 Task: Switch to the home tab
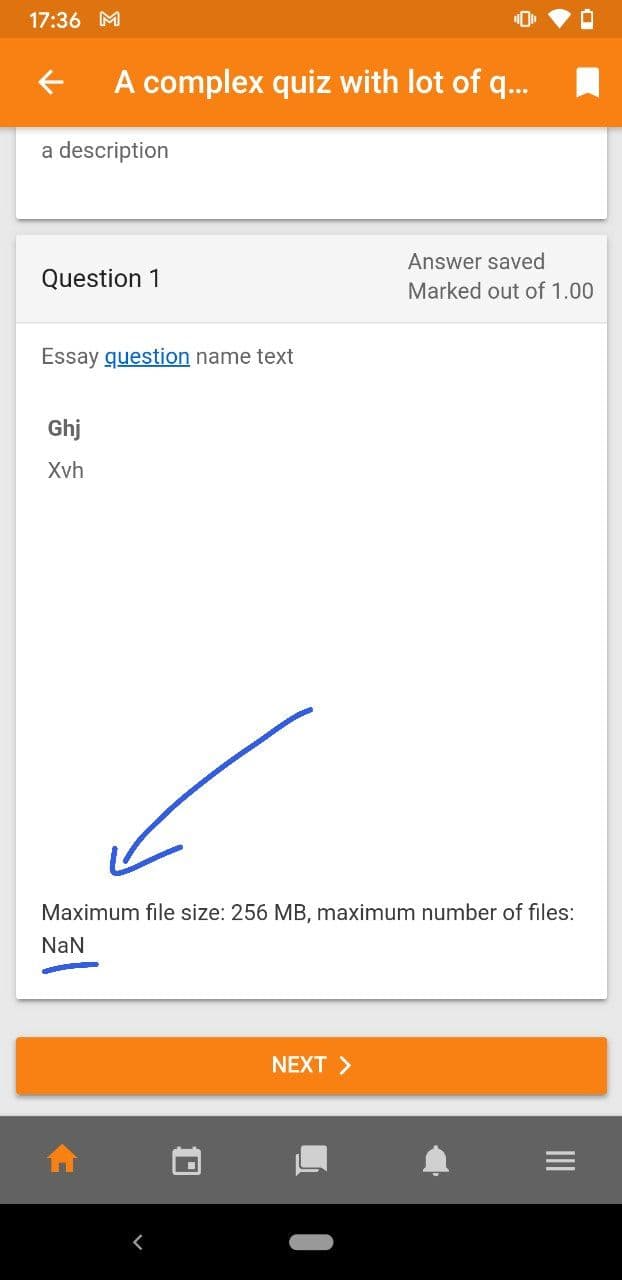62,1160
